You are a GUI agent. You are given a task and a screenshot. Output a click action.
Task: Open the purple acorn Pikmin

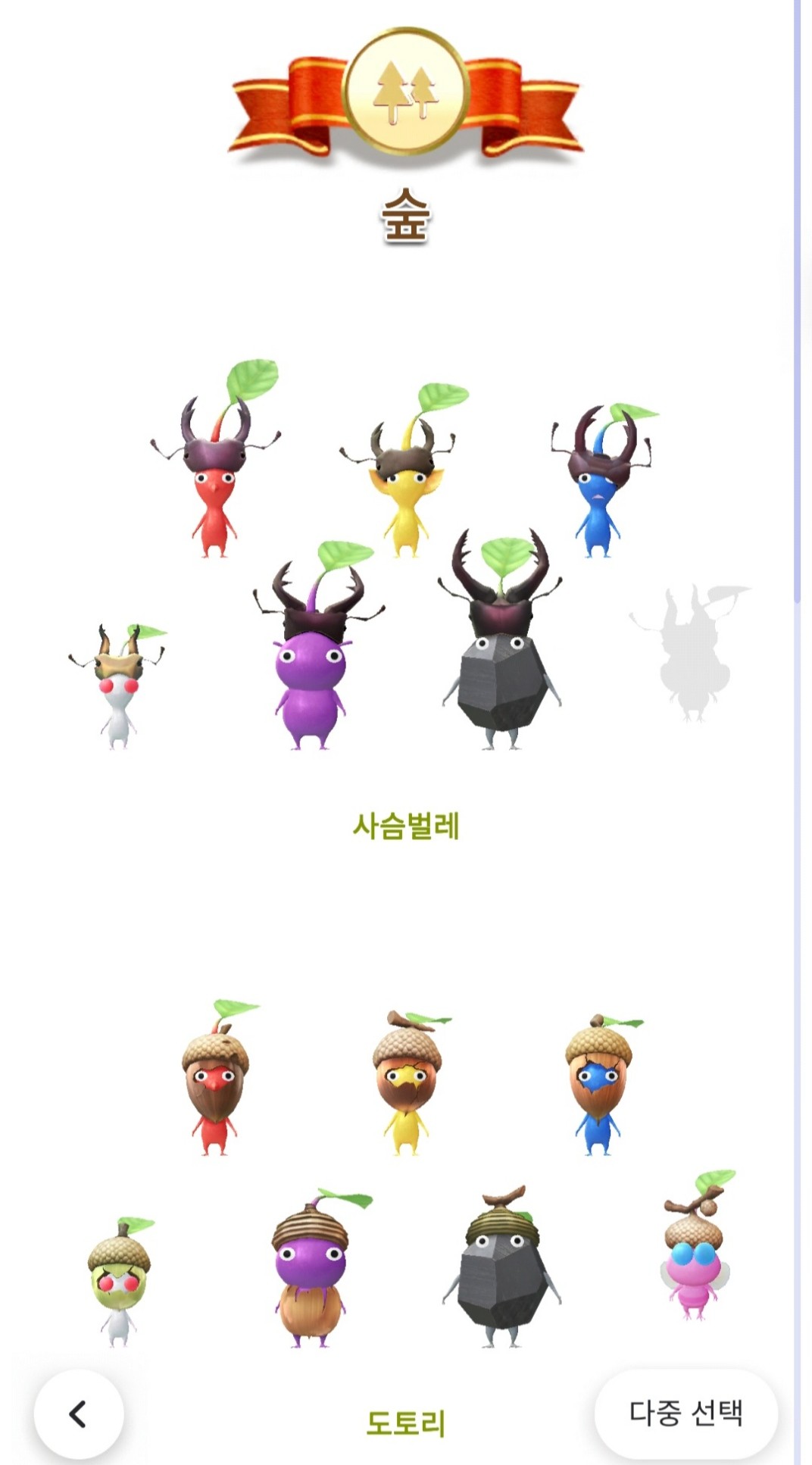(311, 1273)
